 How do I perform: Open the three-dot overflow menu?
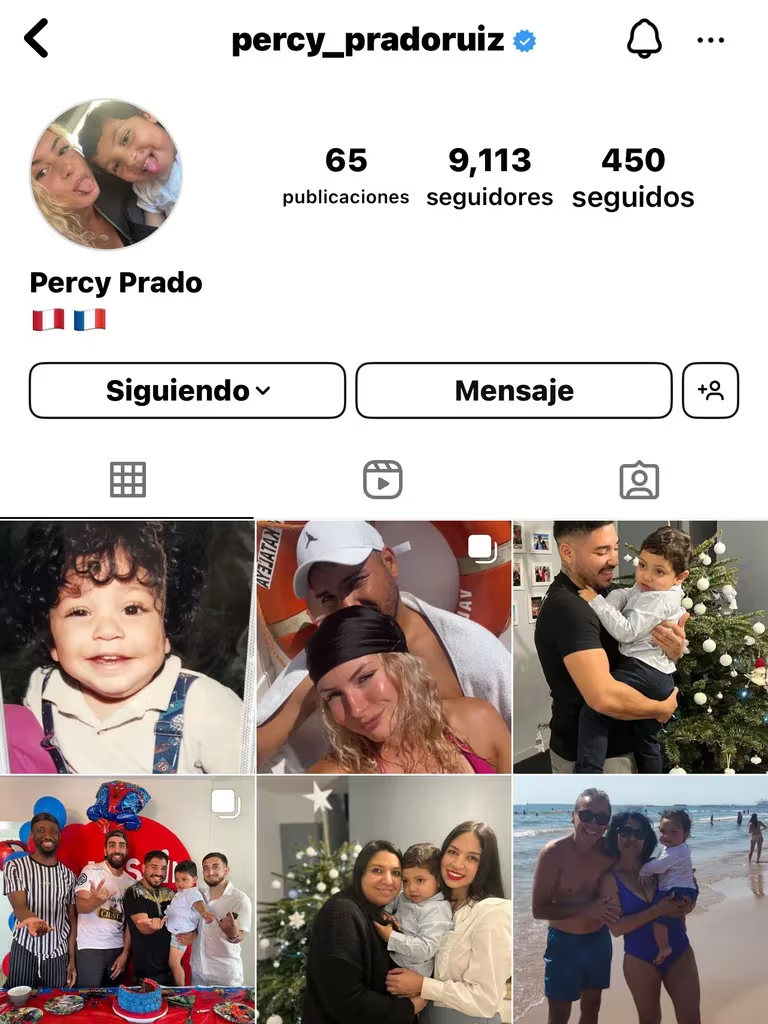[710, 40]
